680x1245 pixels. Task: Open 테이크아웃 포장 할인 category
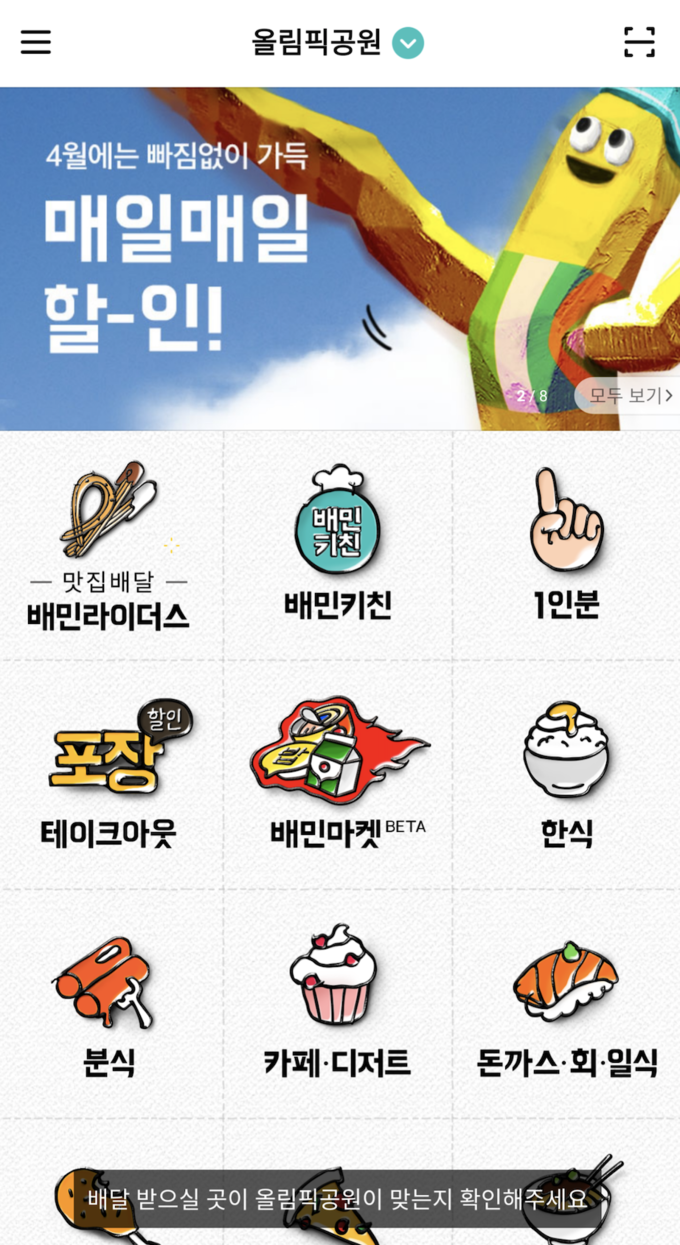pos(109,775)
